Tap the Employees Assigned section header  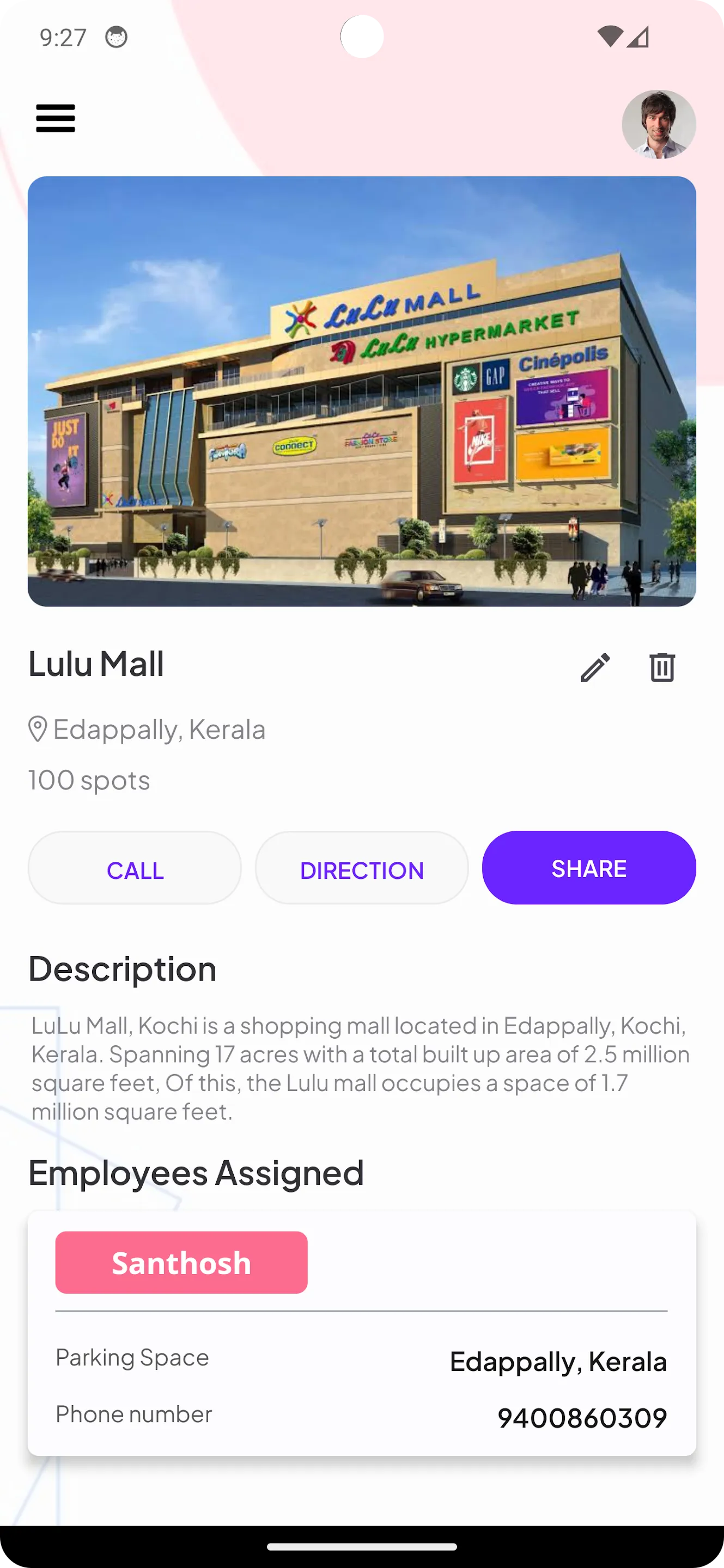[196, 1172]
